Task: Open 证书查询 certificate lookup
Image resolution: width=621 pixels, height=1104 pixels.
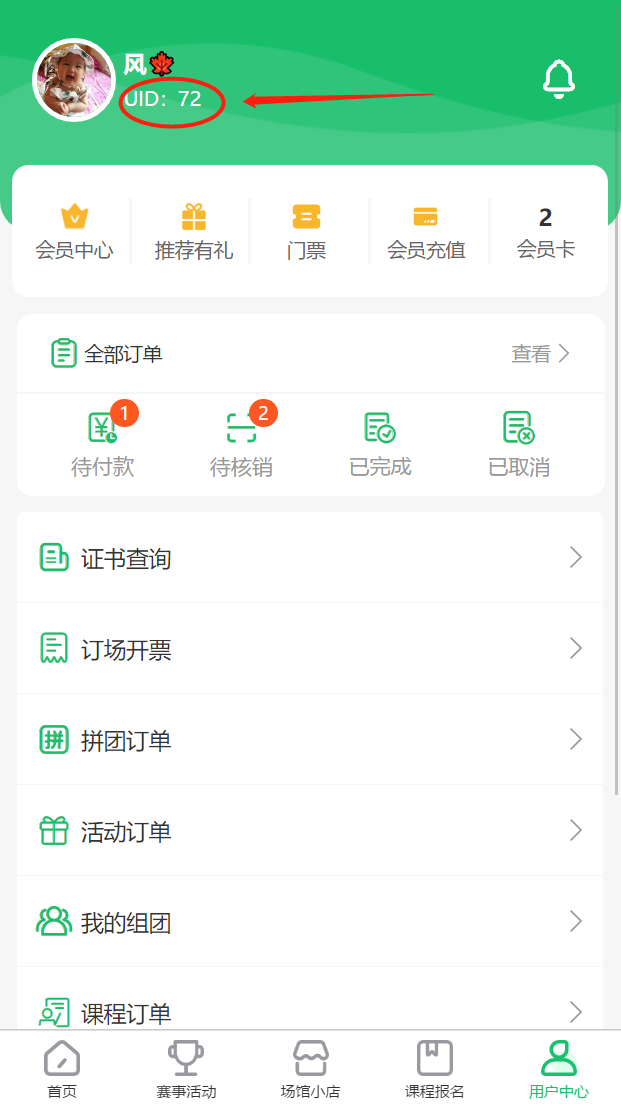Action: click(310, 558)
